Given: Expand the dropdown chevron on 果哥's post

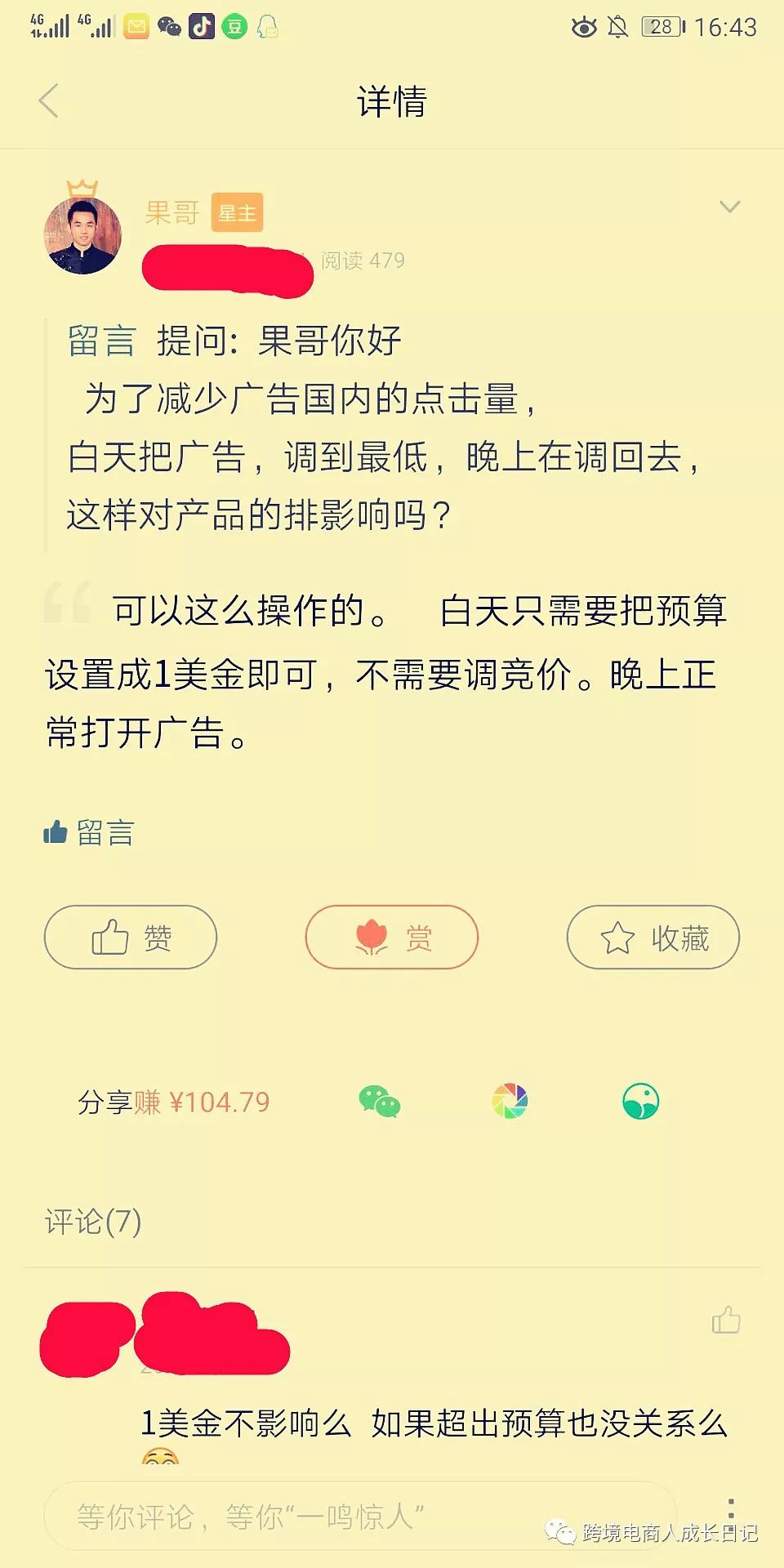Looking at the screenshot, I should pyautogui.click(x=729, y=207).
